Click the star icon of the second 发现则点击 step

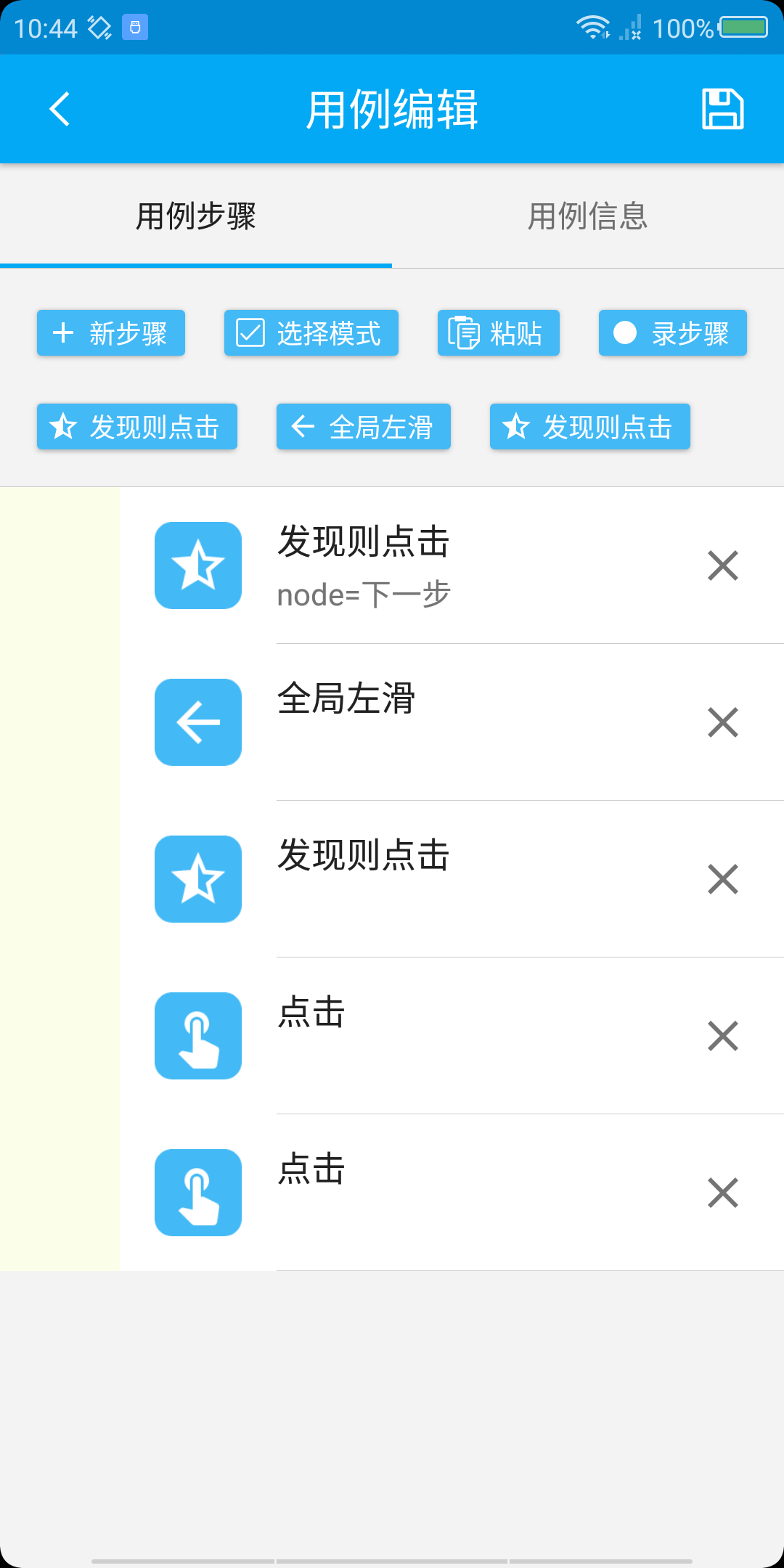tap(198, 879)
